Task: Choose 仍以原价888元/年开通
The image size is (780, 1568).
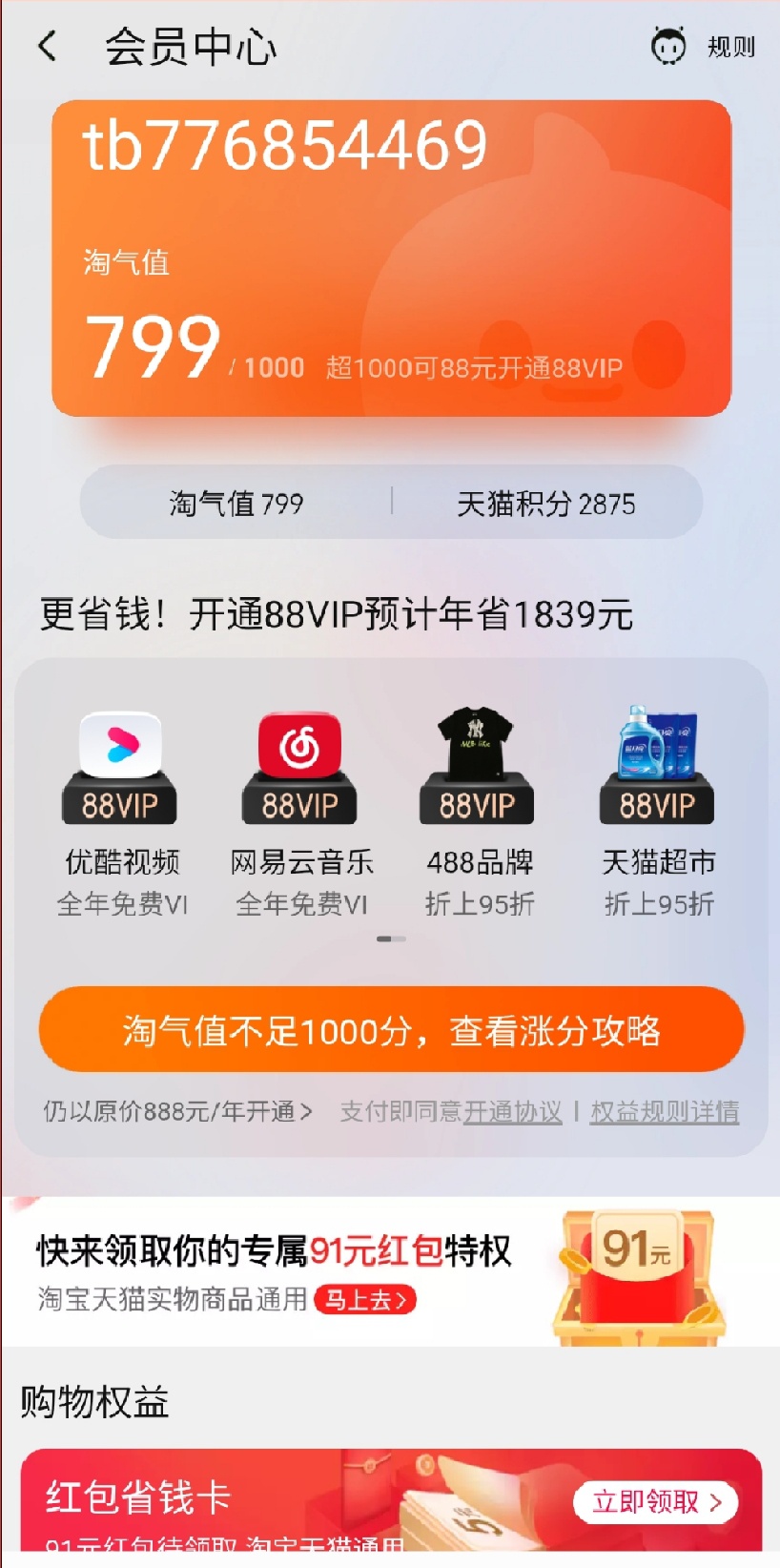Action: coord(177,1111)
